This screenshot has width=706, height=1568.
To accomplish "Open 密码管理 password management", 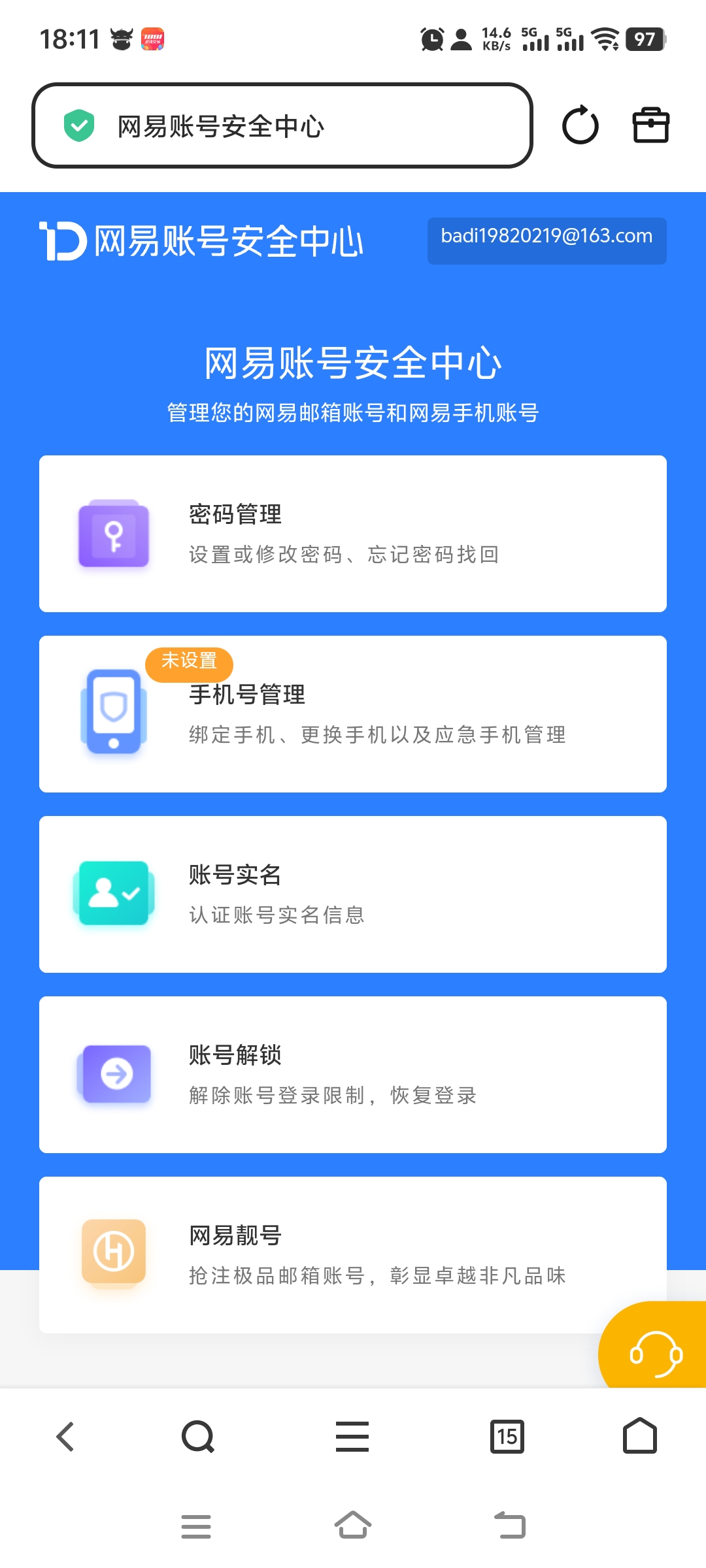I will pos(353,533).
